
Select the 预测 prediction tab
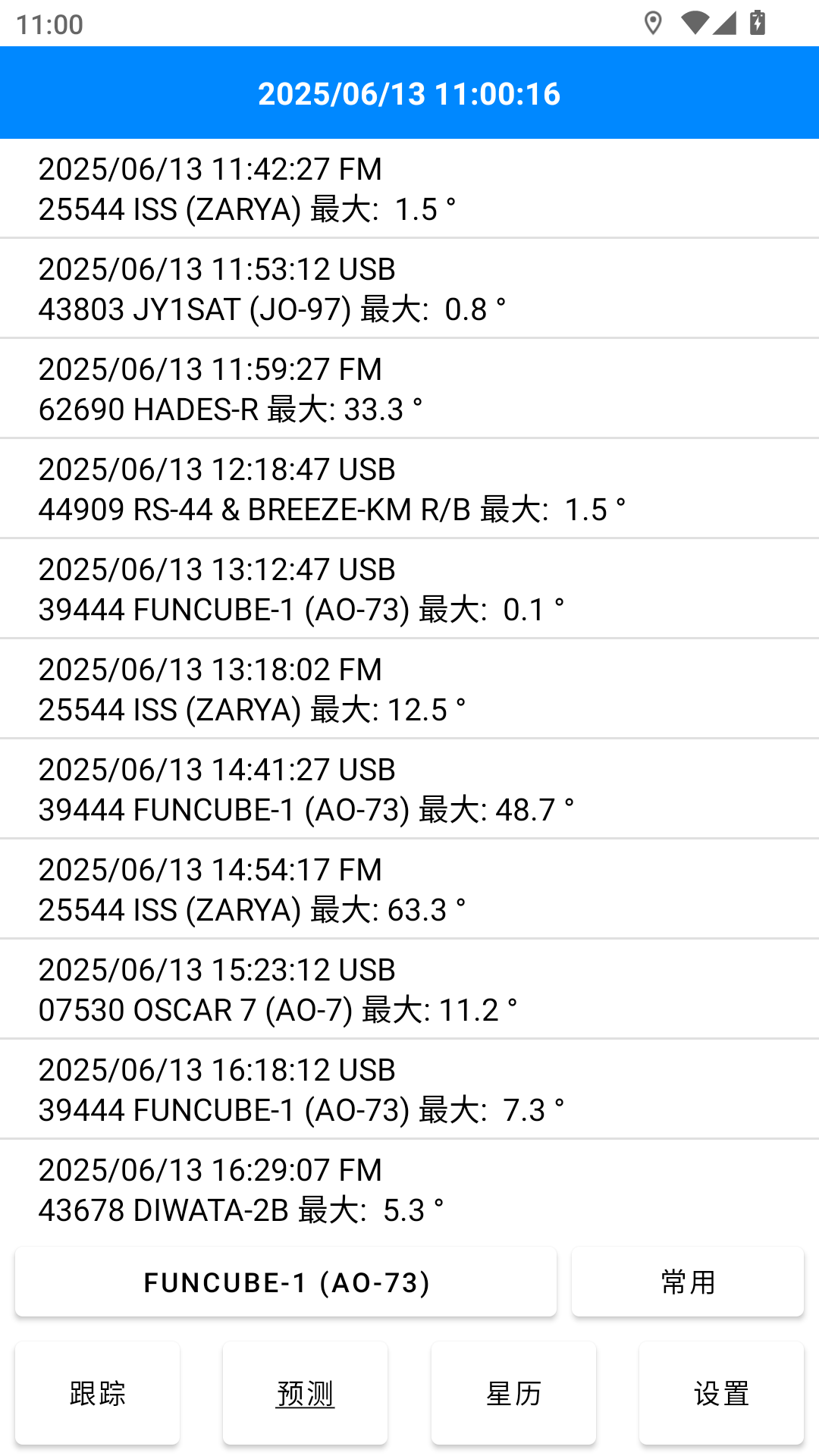pyautogui.click(x=306, y=1393)
